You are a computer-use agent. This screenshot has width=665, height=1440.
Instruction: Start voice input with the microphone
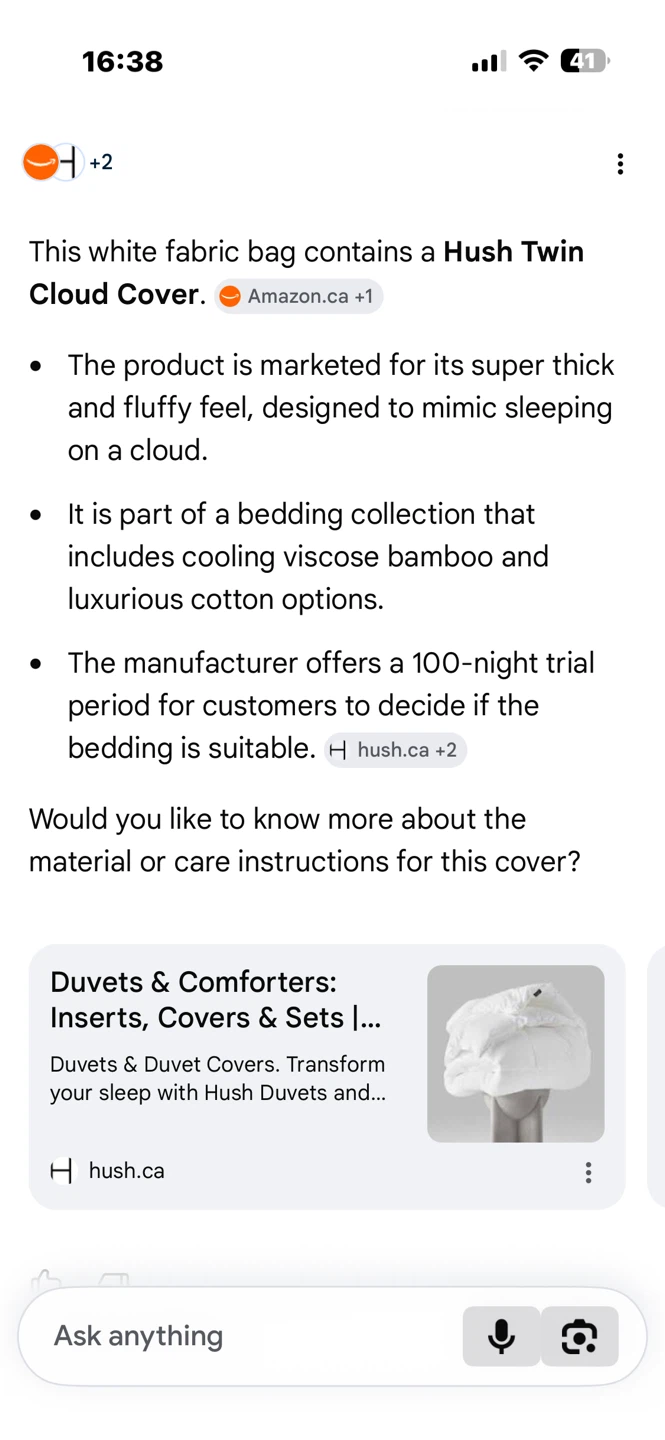coord(501,1336)
